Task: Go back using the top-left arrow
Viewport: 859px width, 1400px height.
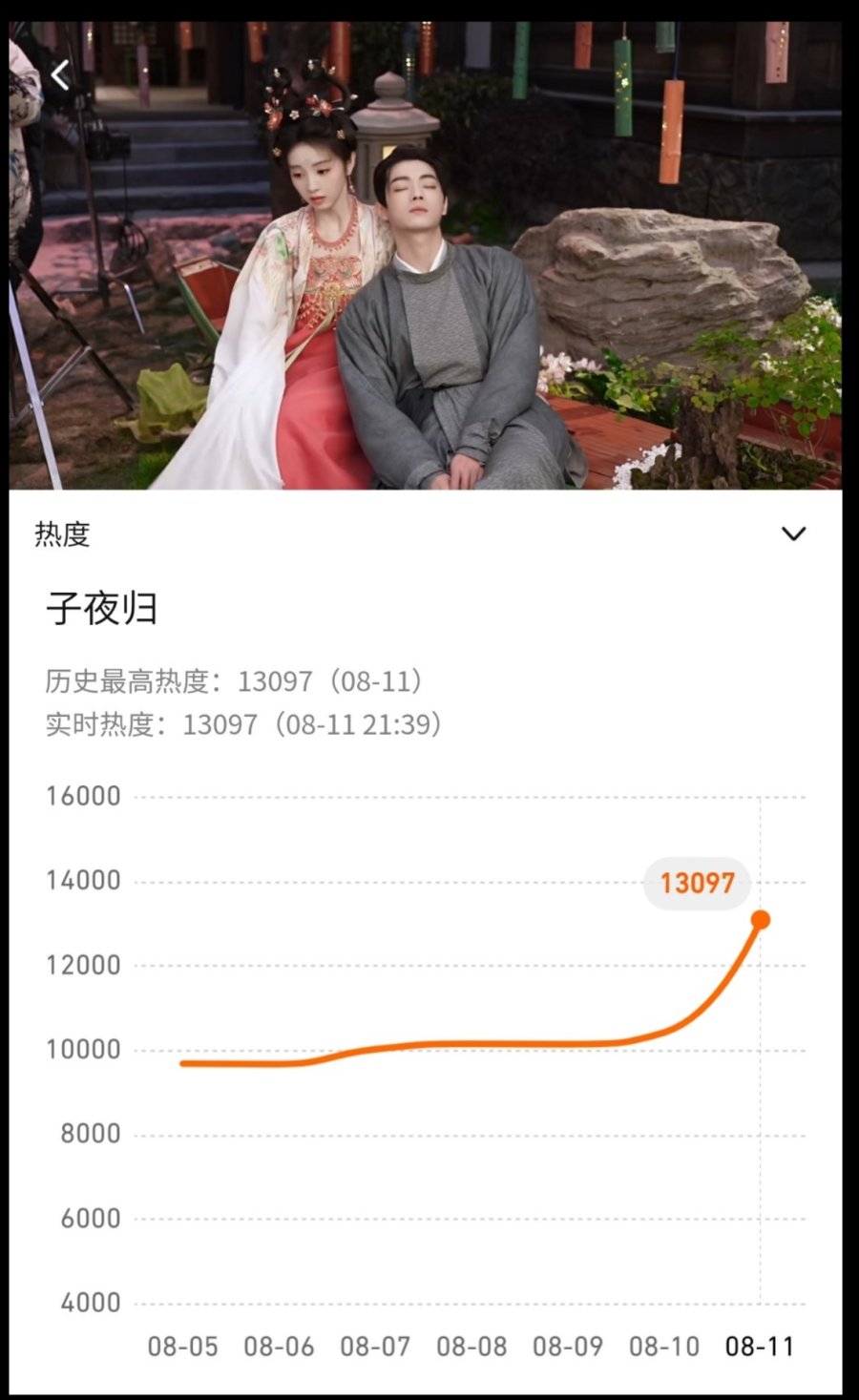Action: tap(60, 74)
